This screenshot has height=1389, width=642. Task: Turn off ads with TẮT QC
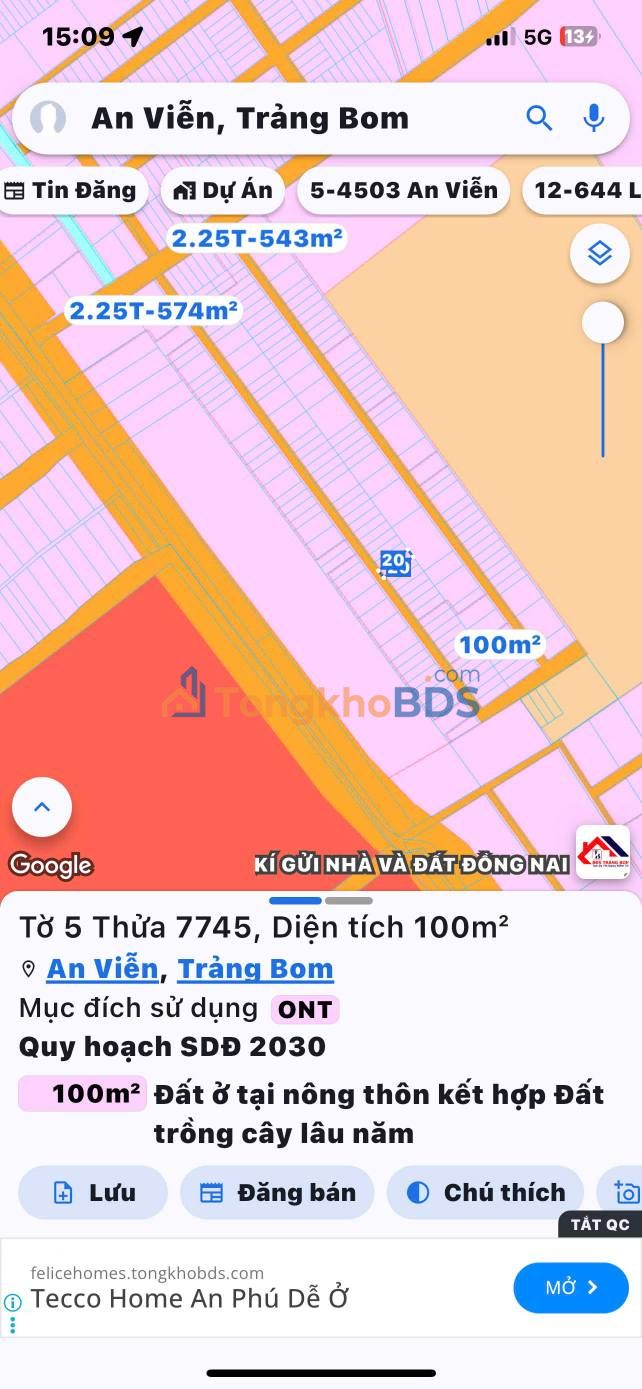(x=600, y=1224)
